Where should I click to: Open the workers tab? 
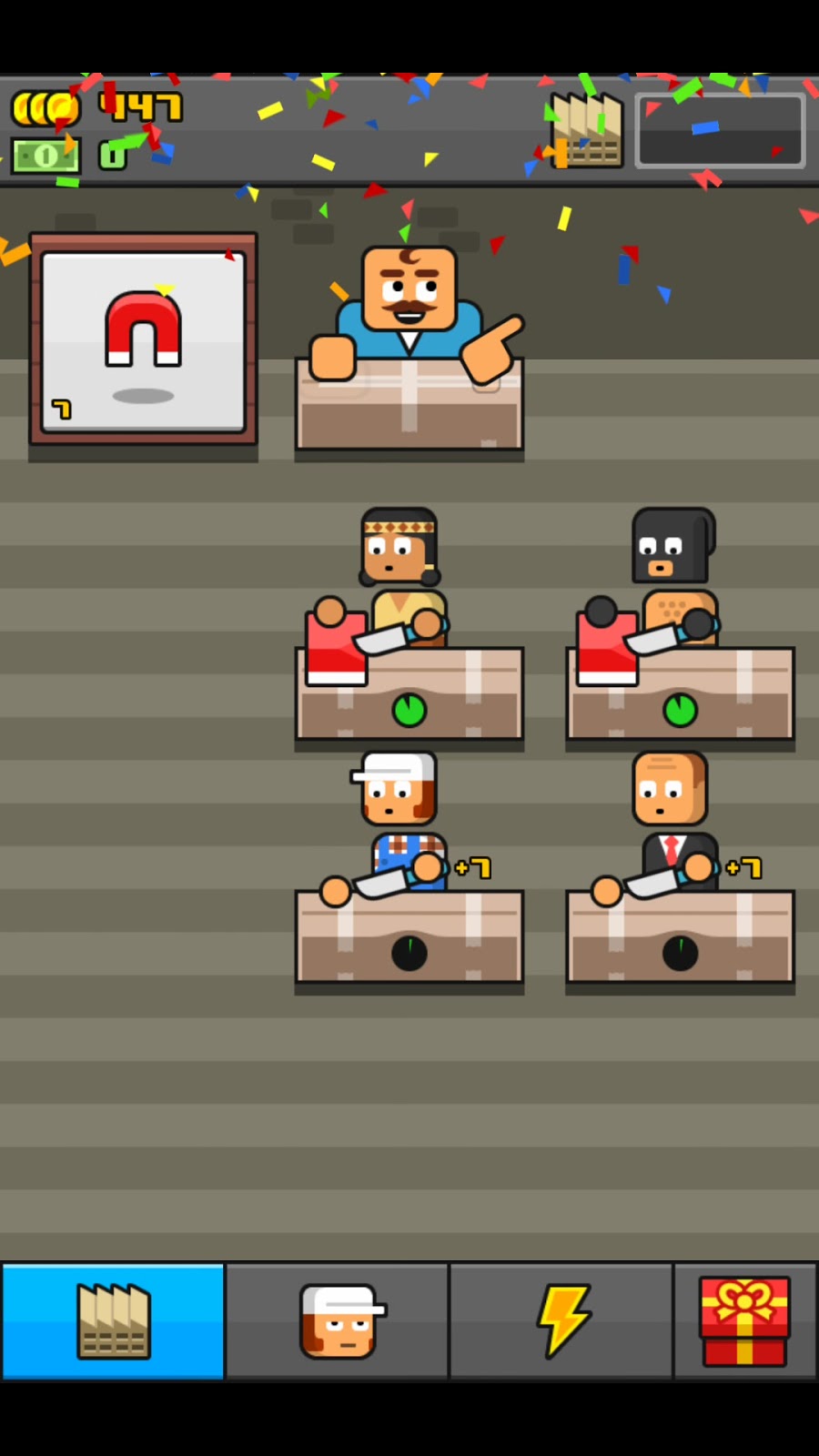(338, 1321)
